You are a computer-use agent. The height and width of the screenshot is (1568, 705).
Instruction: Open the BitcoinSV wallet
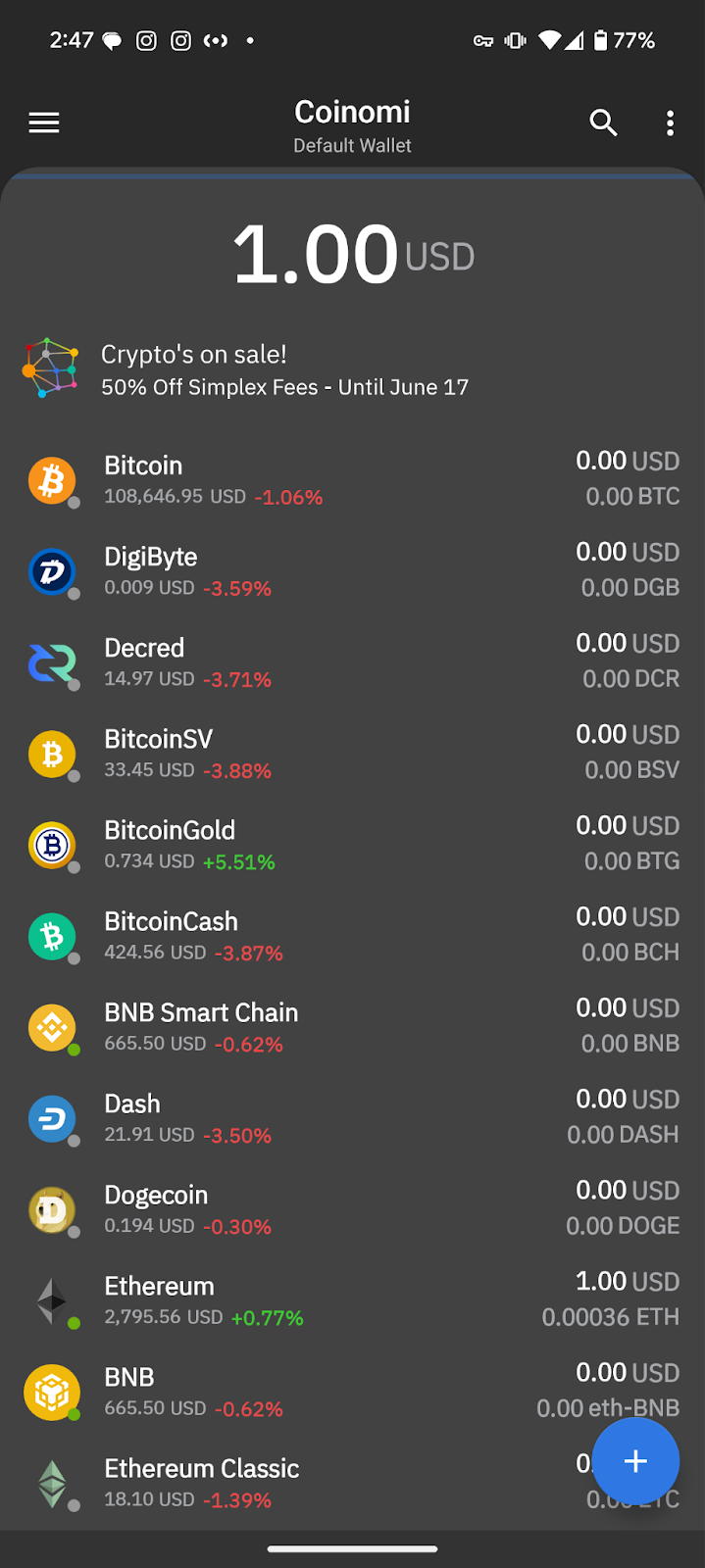coord(352,753)
